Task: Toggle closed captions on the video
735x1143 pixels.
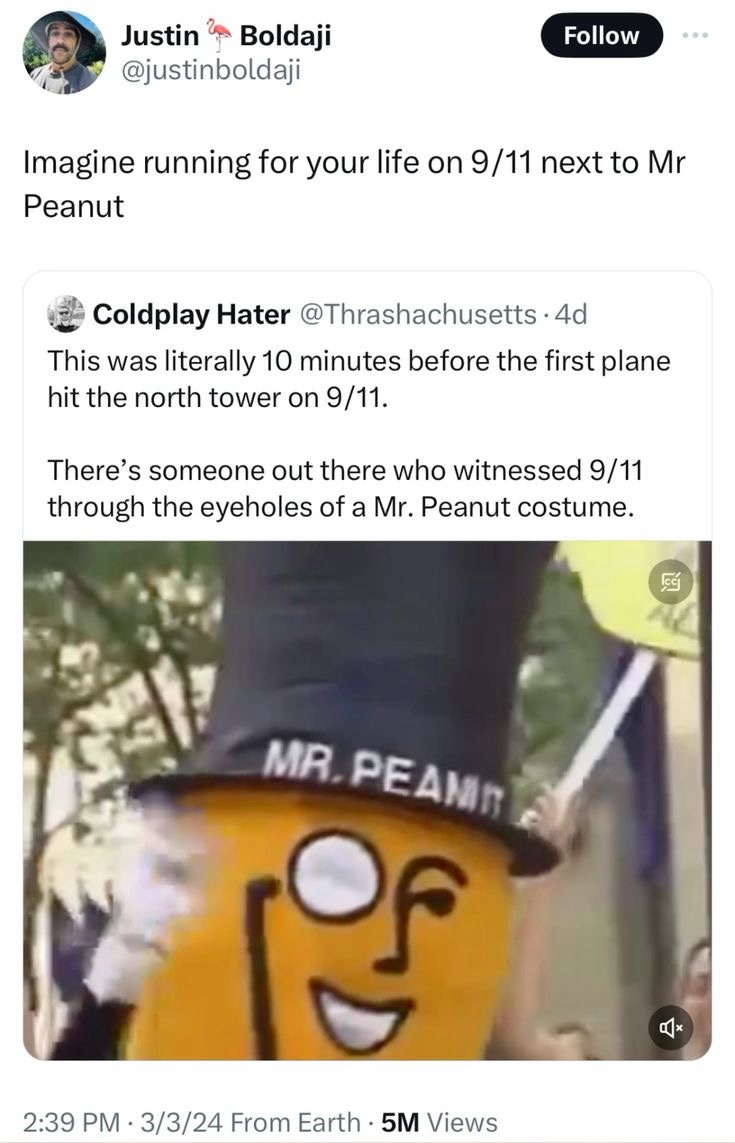Action: 669,583
